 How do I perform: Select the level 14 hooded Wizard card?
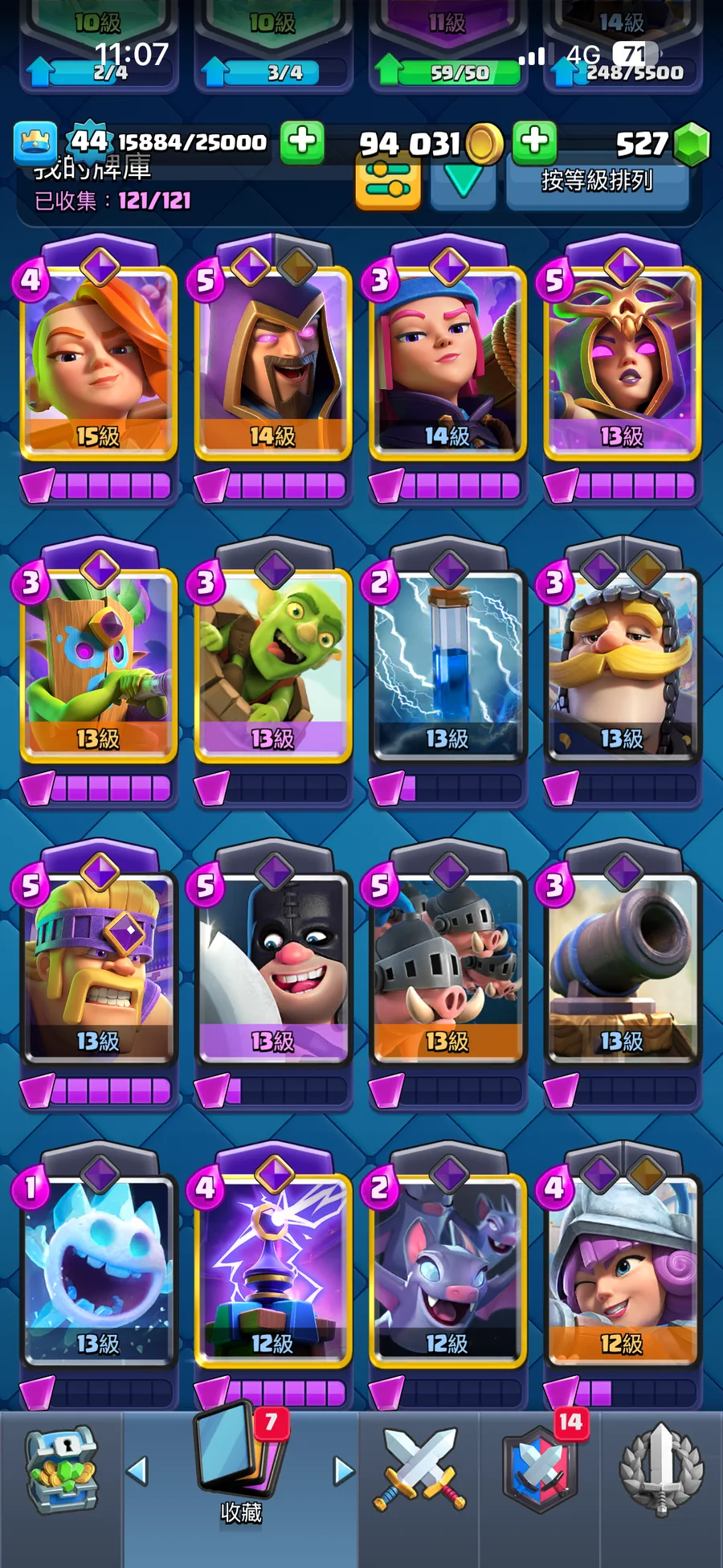272,362
